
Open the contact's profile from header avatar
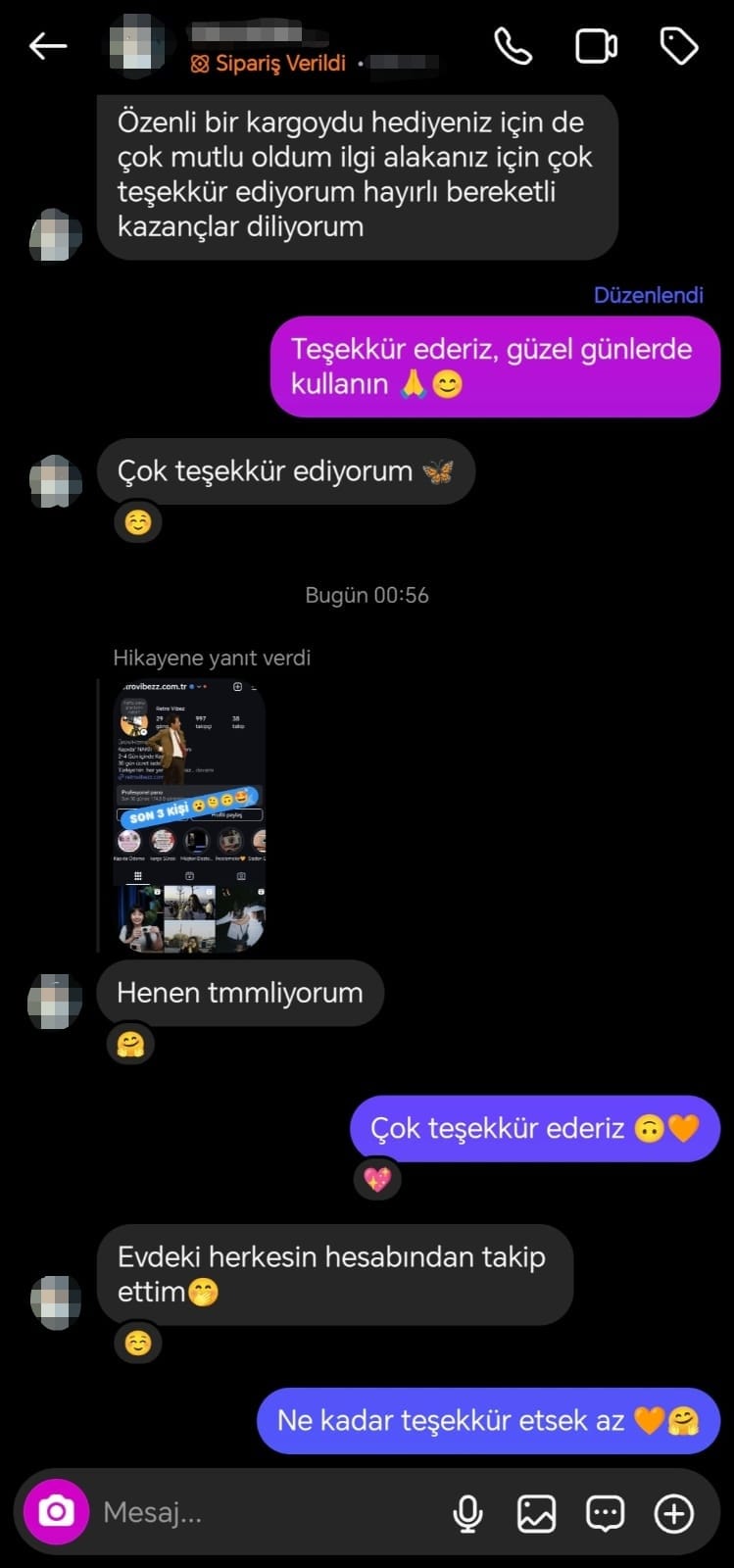point(137,46)
